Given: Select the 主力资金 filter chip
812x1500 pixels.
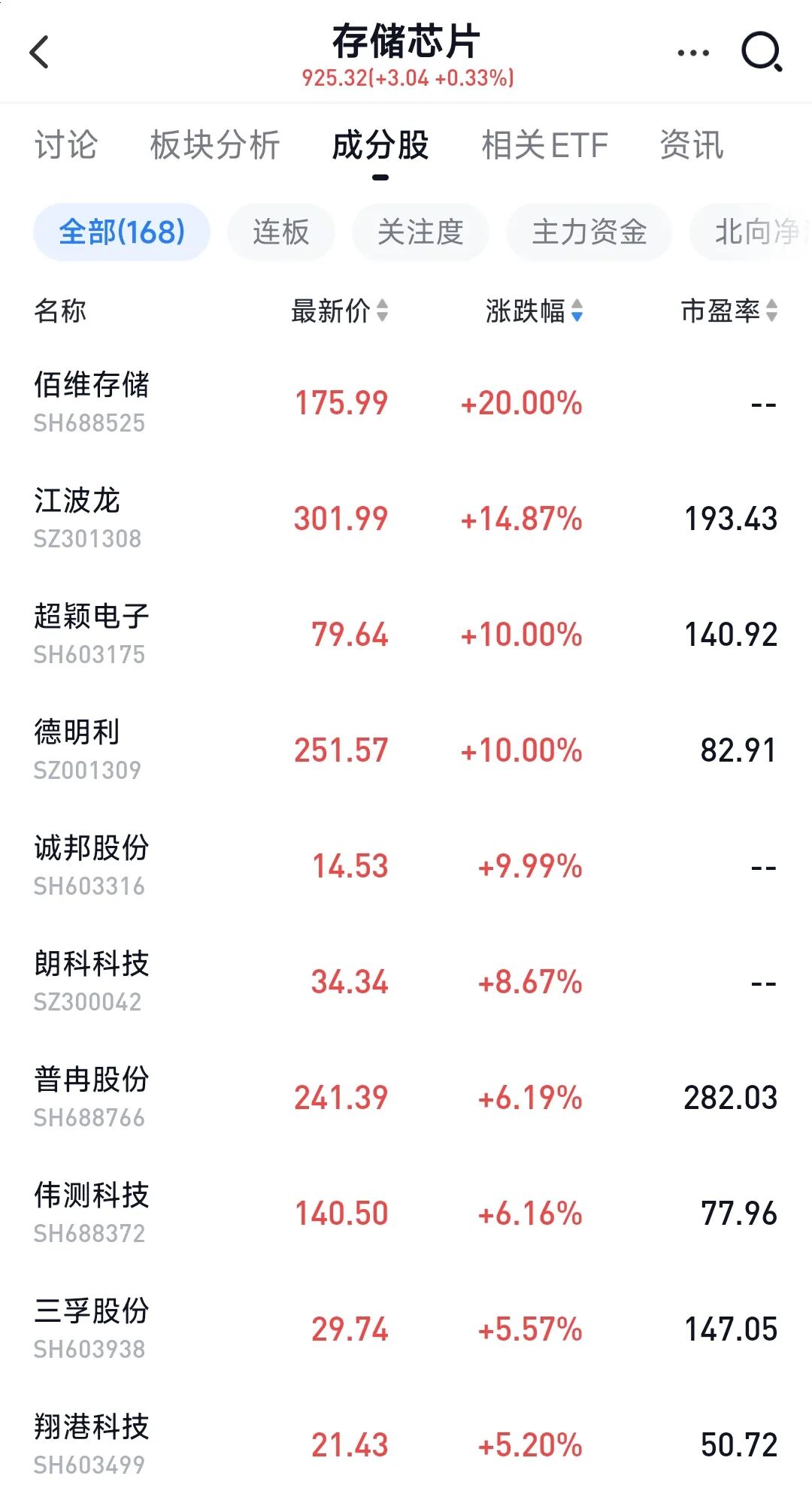Looking at the screenshot, I should (x=589, y=232).
